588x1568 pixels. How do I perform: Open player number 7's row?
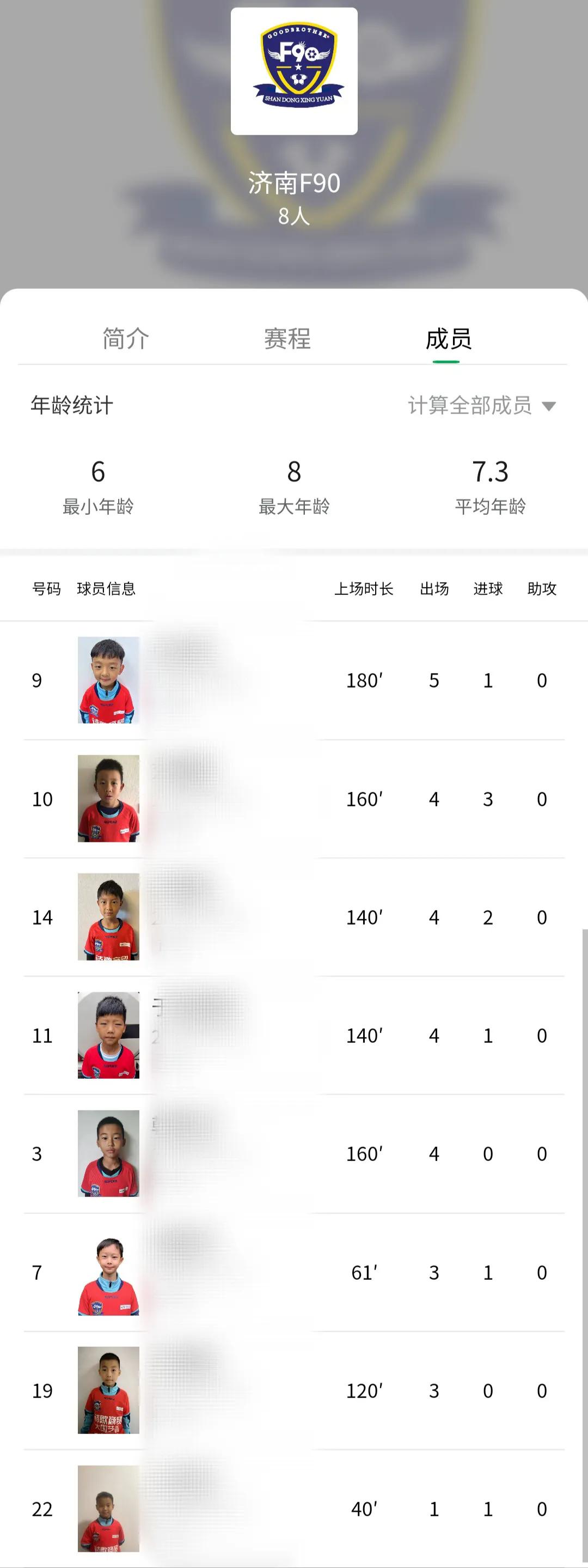tap(293, 1272)
